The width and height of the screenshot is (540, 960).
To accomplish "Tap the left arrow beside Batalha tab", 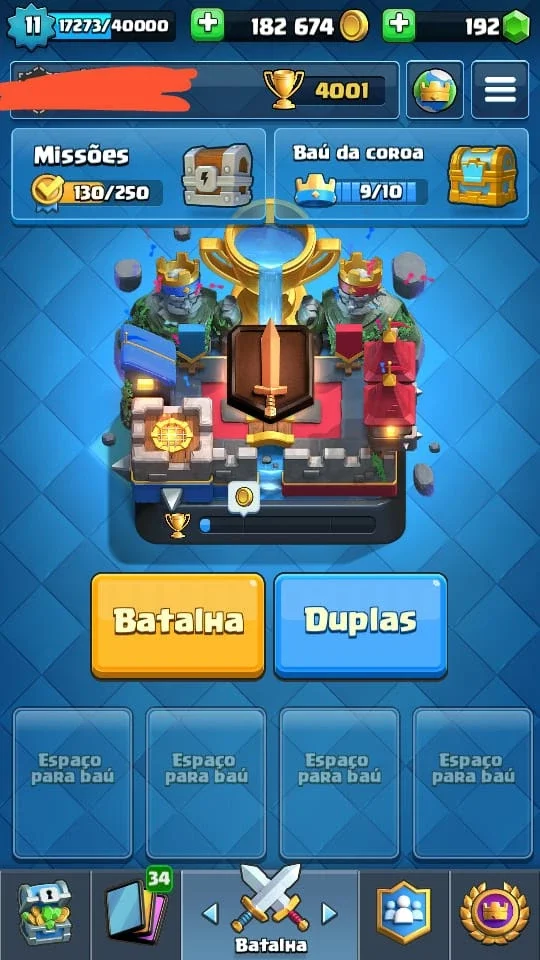I will (x=210, y=914).
